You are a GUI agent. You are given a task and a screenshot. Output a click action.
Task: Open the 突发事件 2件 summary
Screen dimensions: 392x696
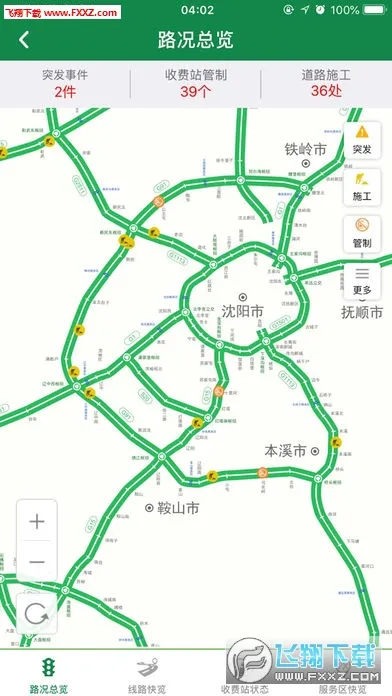65,83
